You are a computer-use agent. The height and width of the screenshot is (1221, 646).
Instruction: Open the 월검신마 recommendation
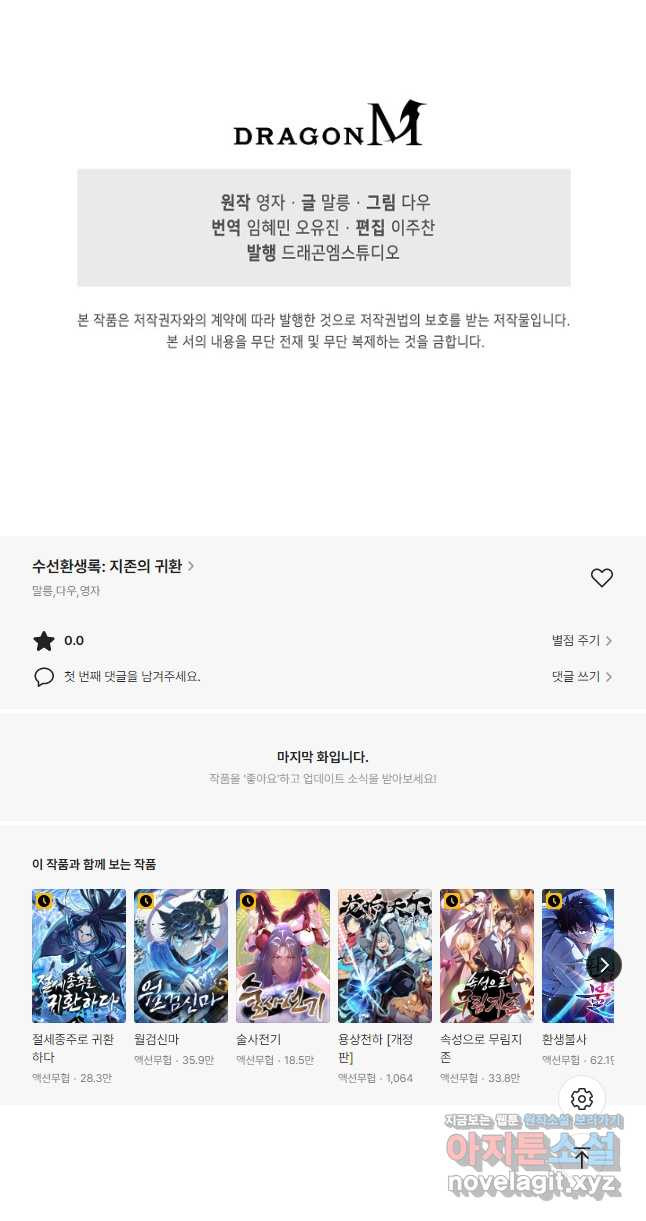(x=181, y=955)
